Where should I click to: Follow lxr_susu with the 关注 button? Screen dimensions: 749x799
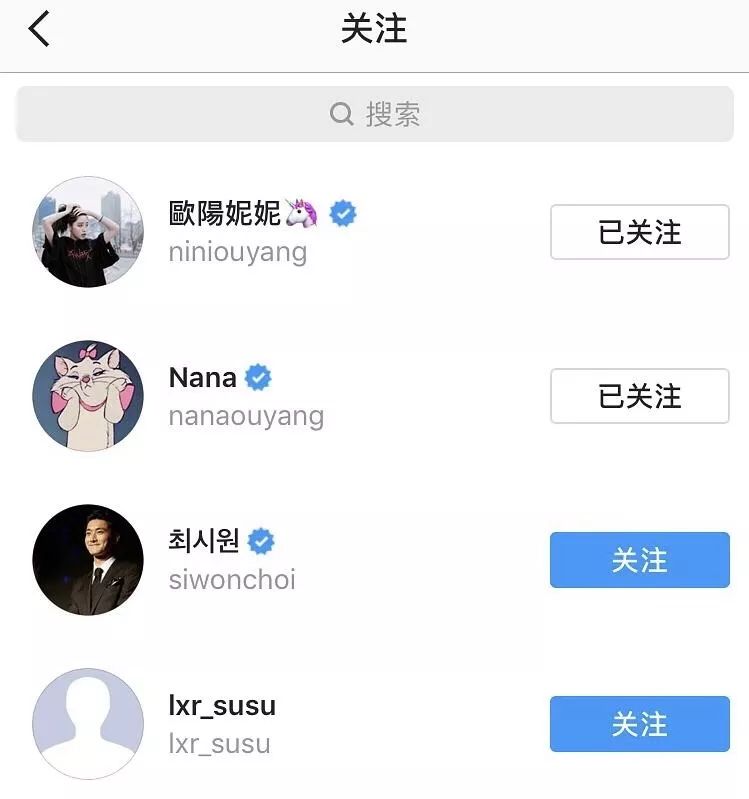point(639,724)
